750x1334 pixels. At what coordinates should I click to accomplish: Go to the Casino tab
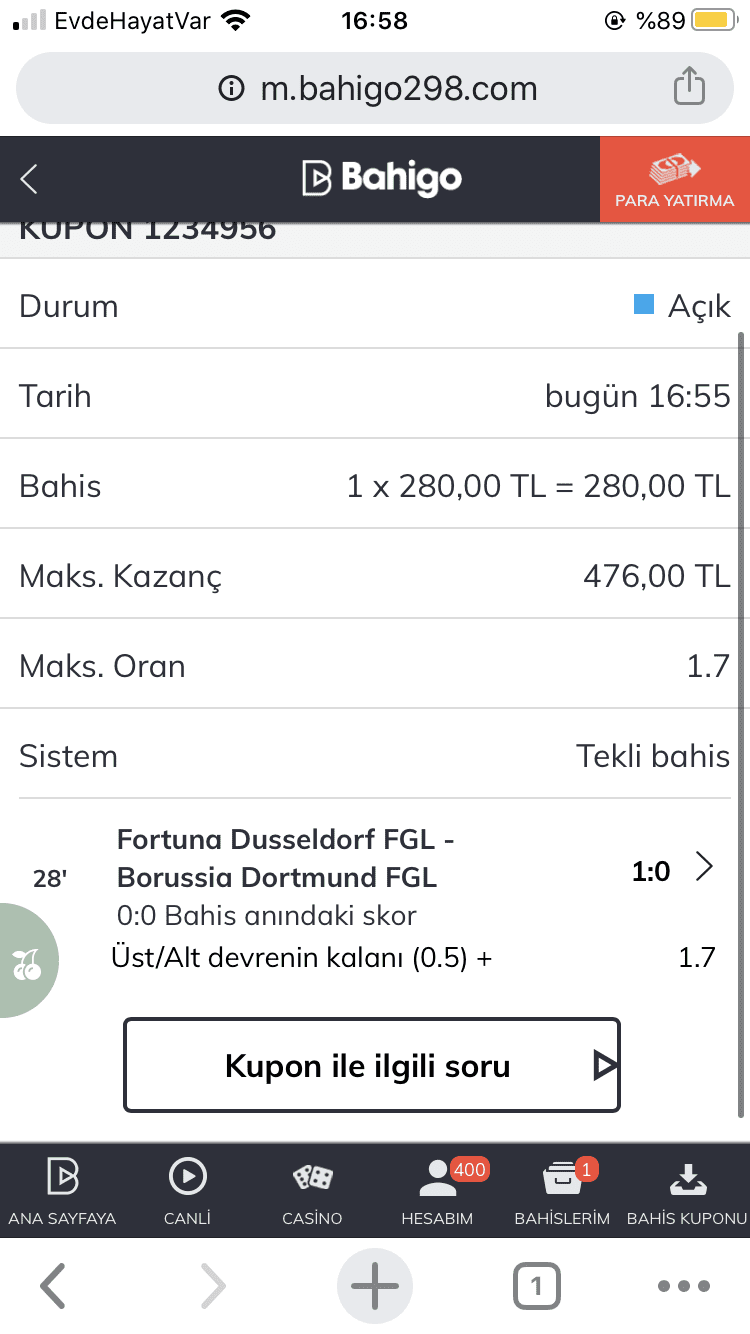[312, 1191]
